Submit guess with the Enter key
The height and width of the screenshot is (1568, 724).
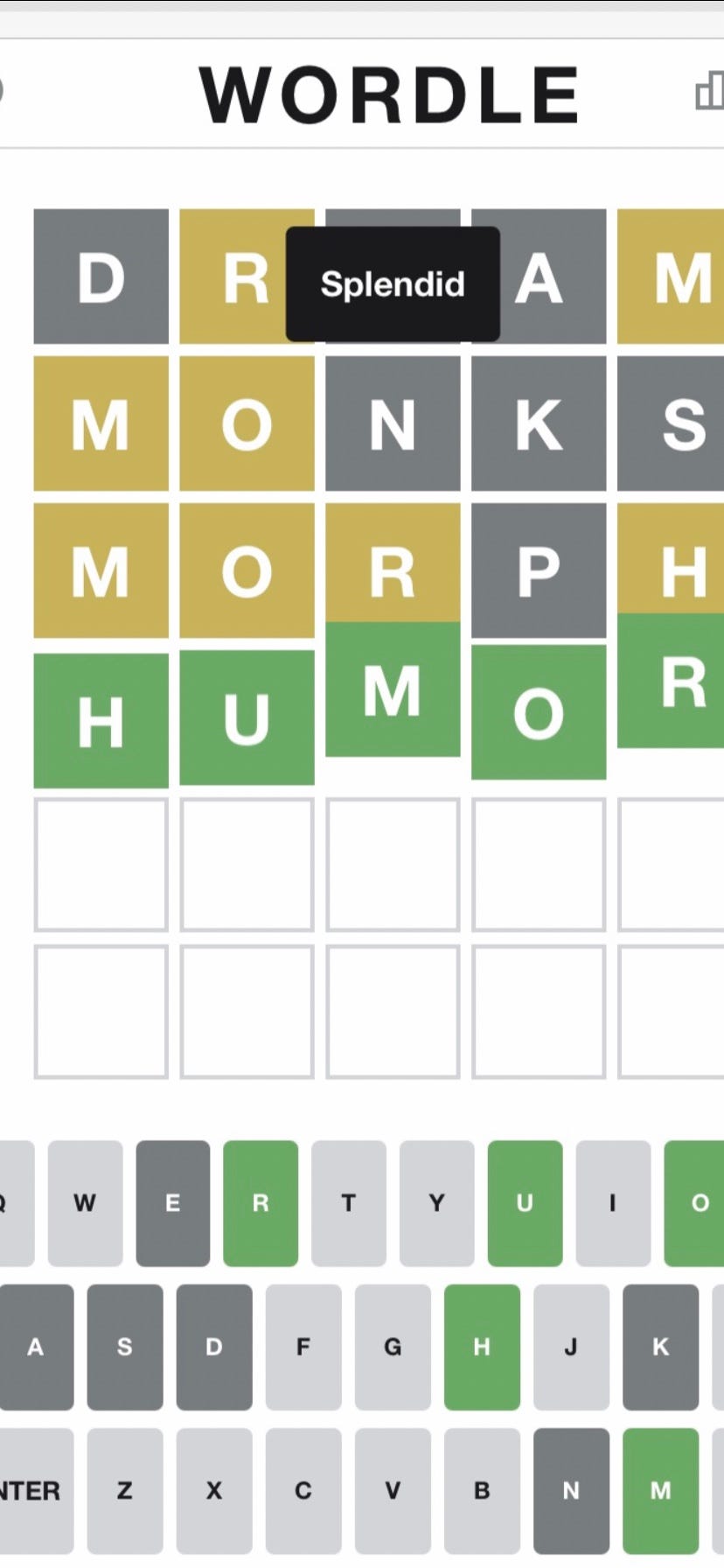pyautogui.click(x=33, y=1490)
